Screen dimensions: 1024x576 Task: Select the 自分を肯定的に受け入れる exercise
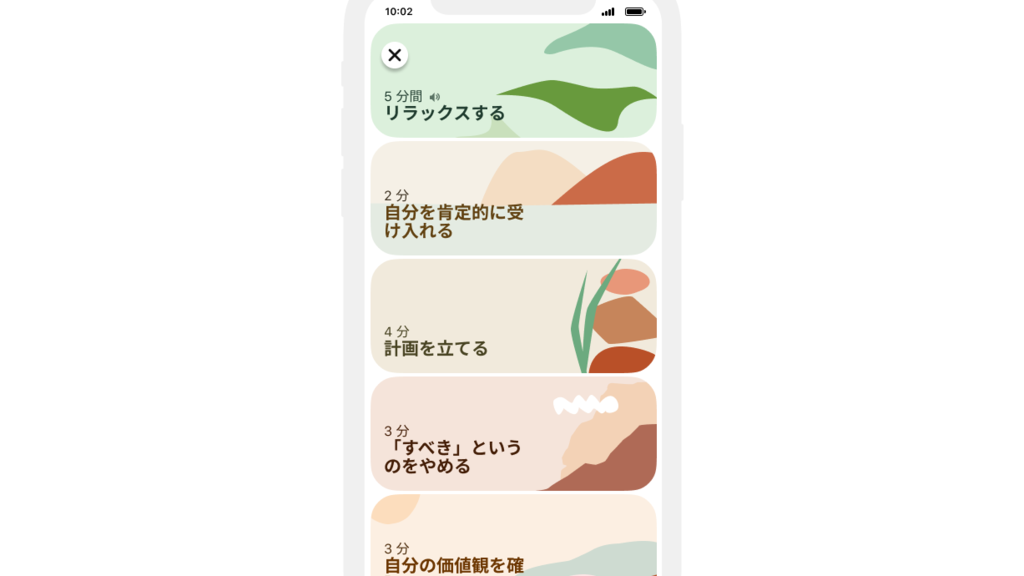point(513,199)
